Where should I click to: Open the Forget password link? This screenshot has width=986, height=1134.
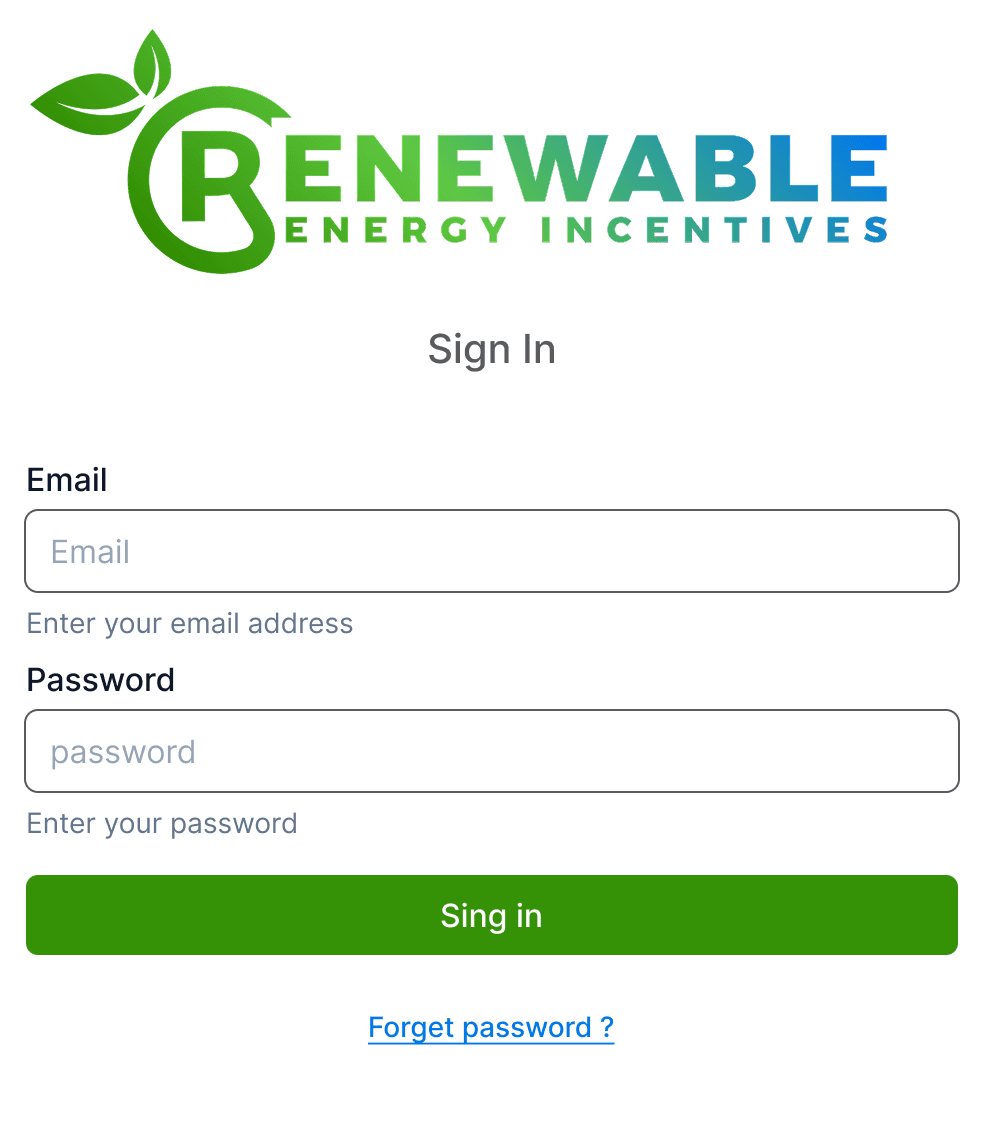pyautogui.click(x=491, y=1027)
